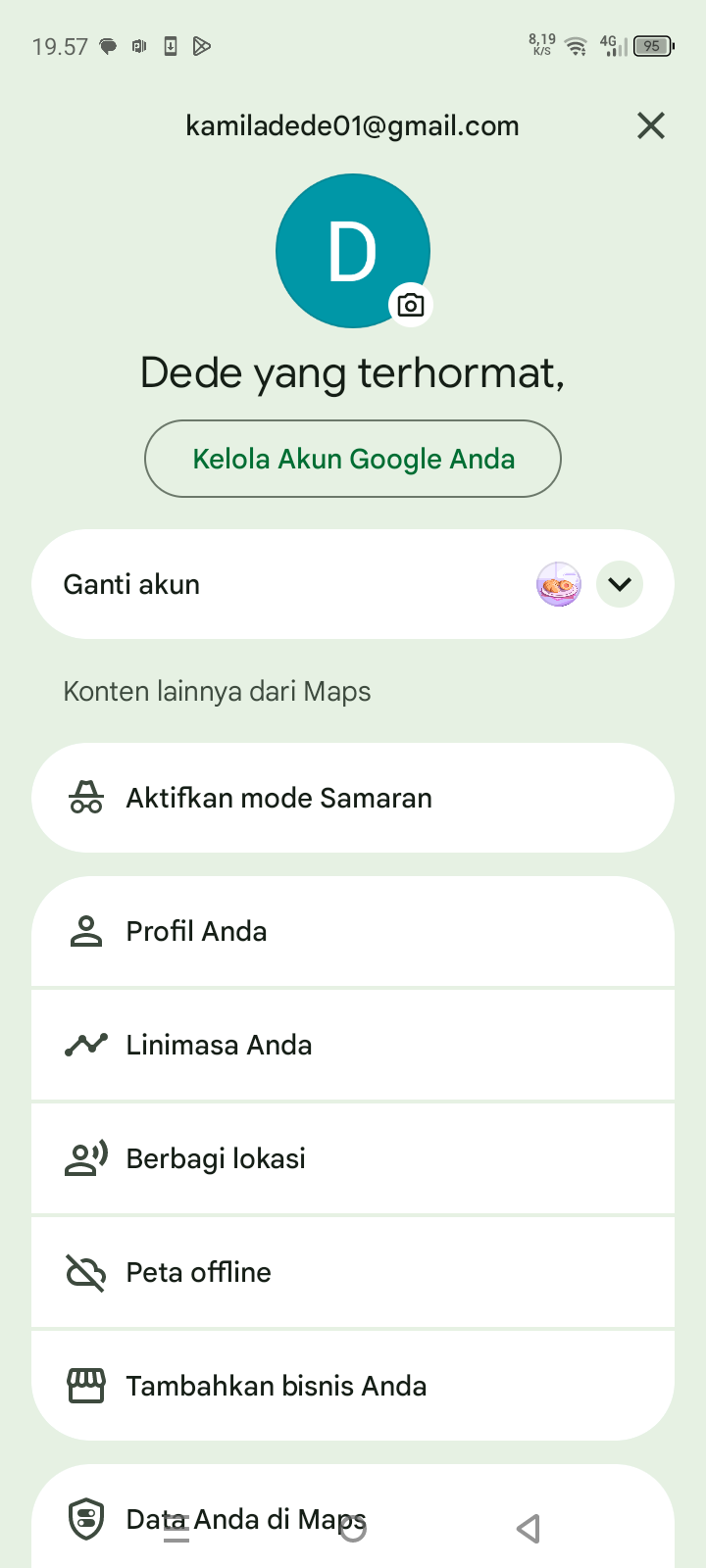The width and height of the screenshot is (706, 1568).
Task: Select Berbagi lokasi
Action: click(353, 1158)
